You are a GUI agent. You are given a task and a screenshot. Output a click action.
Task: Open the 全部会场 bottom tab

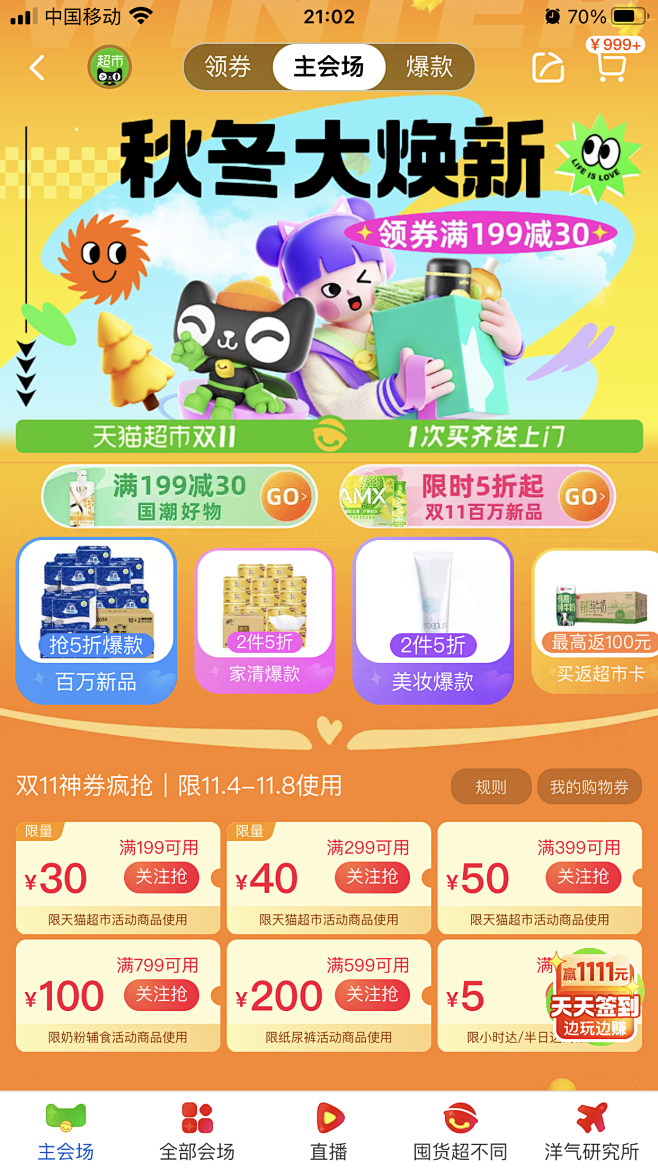click(x=197, y=1130)
